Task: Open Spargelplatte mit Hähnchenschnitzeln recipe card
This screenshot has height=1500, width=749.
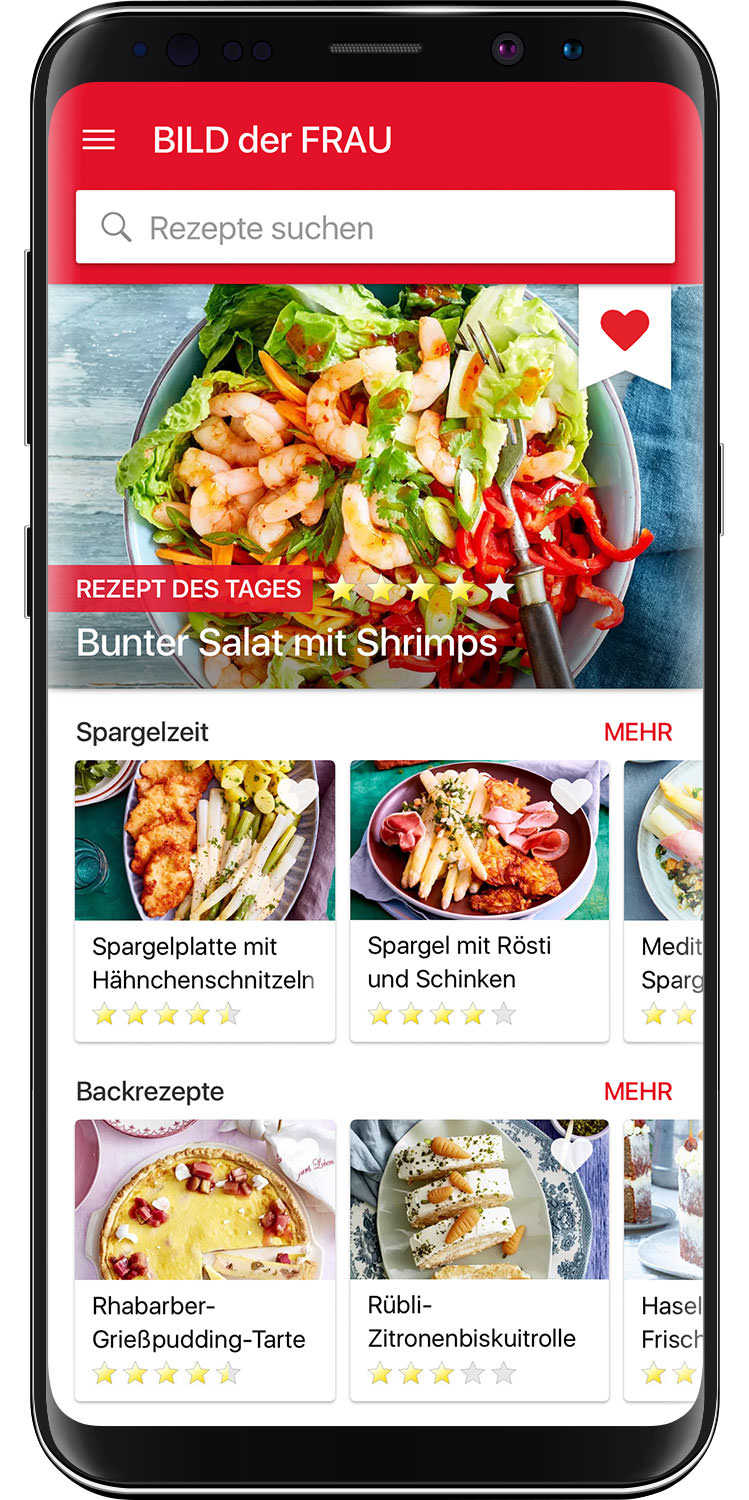Action: [204, 962]
